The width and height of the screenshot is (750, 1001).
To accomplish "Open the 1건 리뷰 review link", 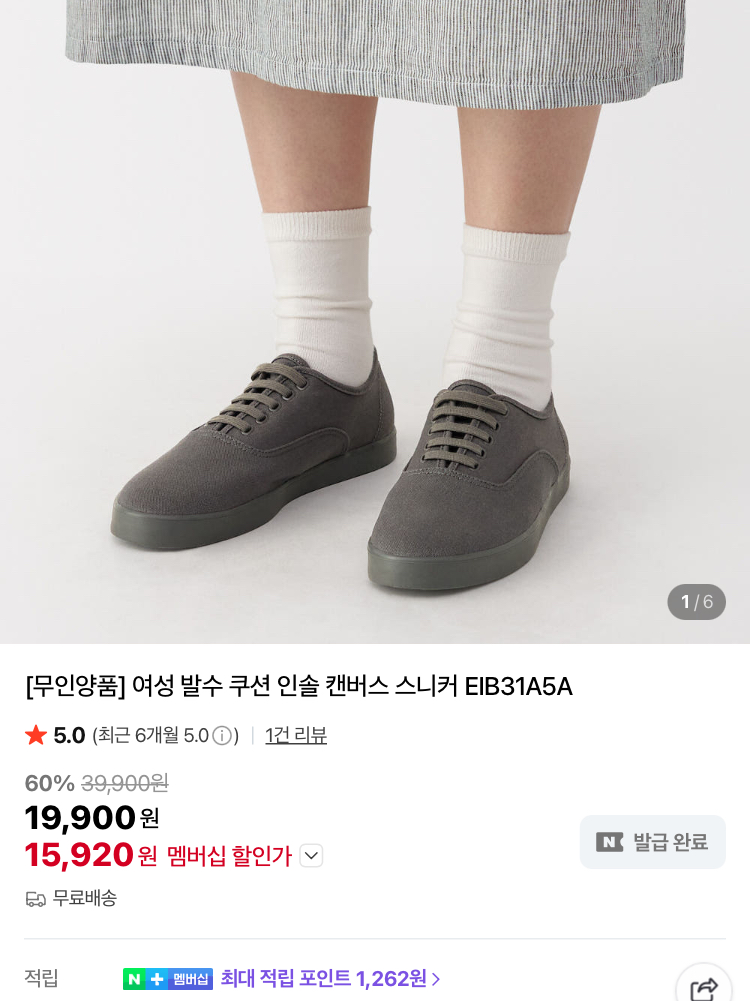I will (296, 735).
